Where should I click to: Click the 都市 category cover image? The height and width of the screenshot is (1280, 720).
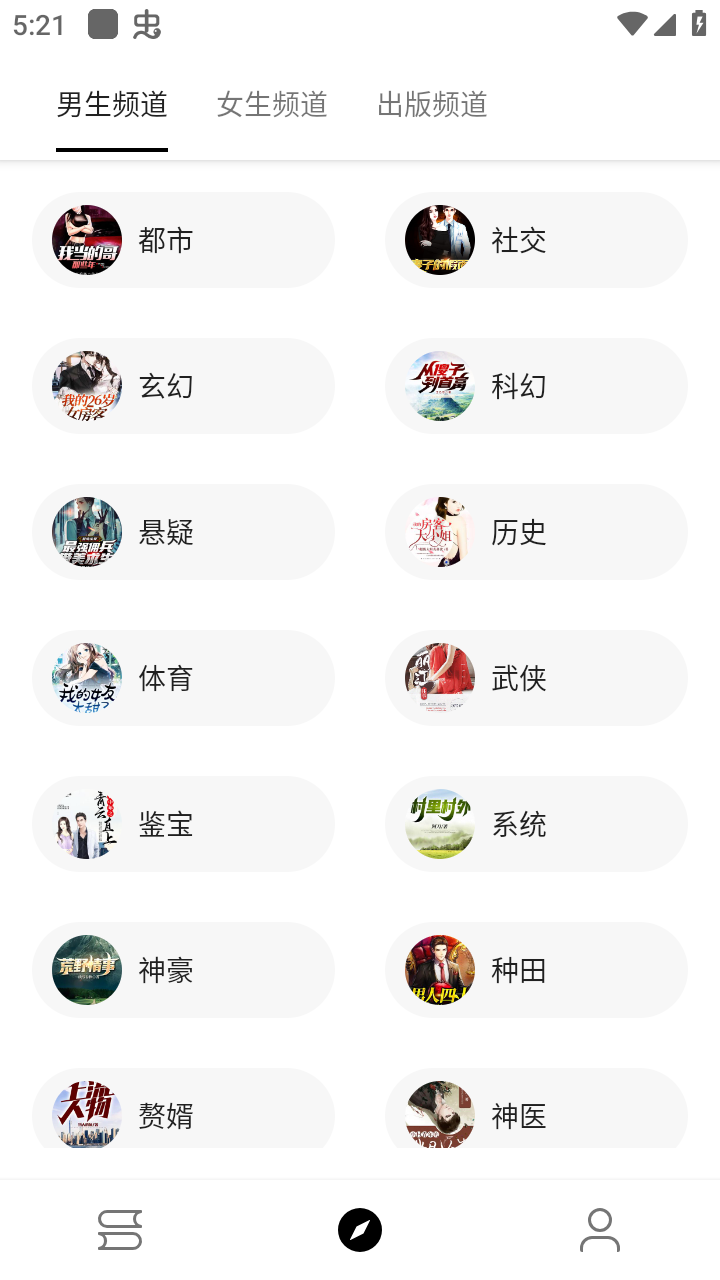coord(86,240)
